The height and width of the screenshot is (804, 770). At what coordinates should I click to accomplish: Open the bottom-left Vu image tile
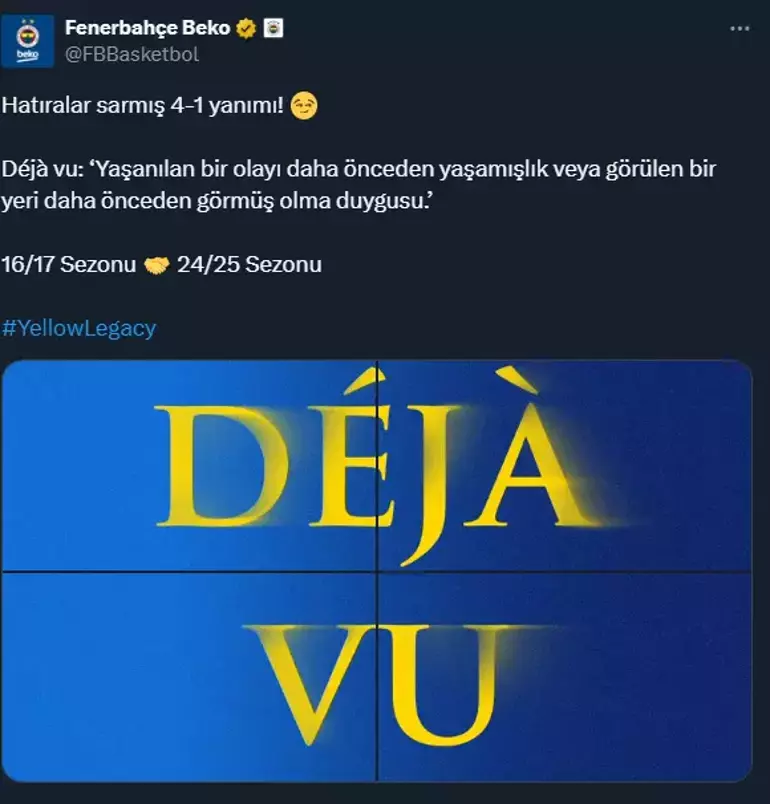coord(190,676)
